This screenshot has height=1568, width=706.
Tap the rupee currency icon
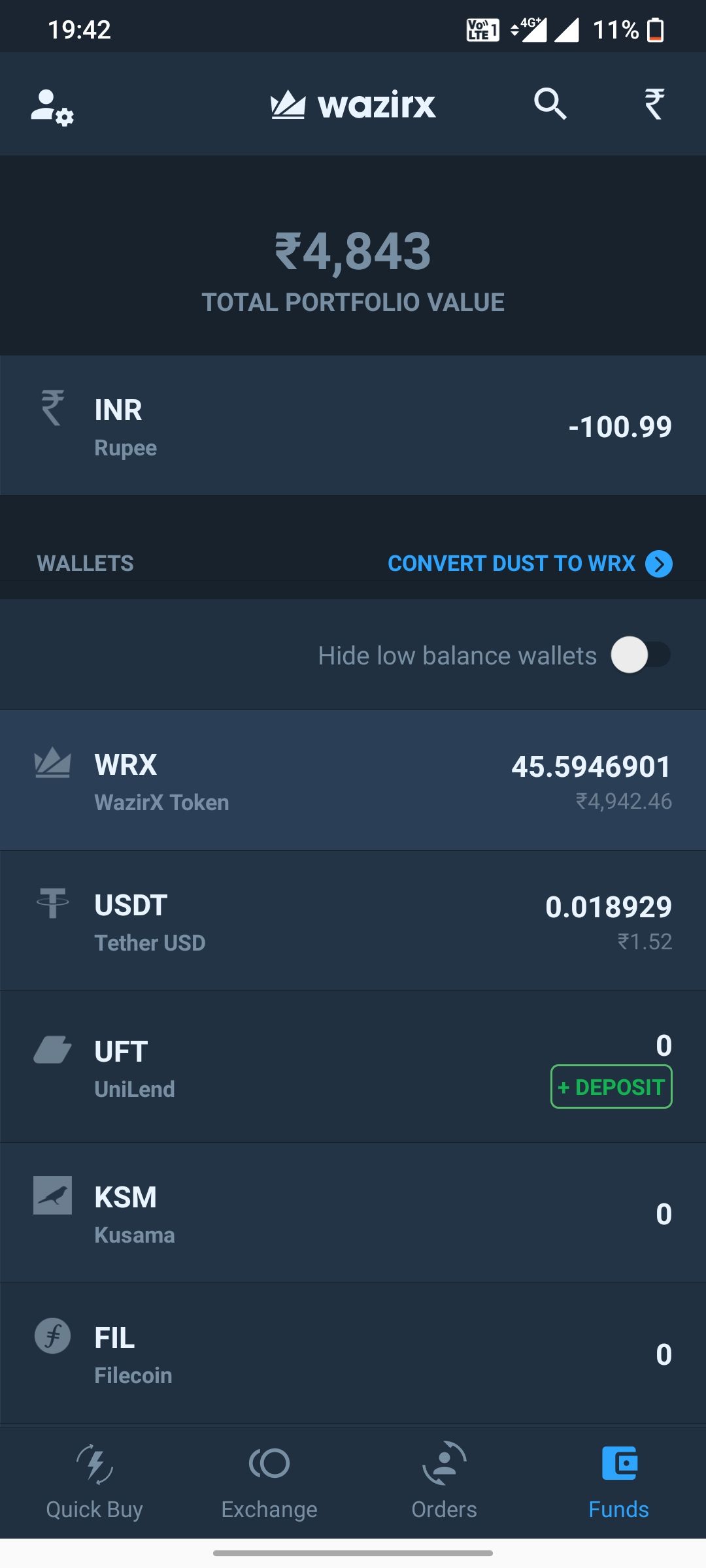pyautogui.click(x=654, y=104)
